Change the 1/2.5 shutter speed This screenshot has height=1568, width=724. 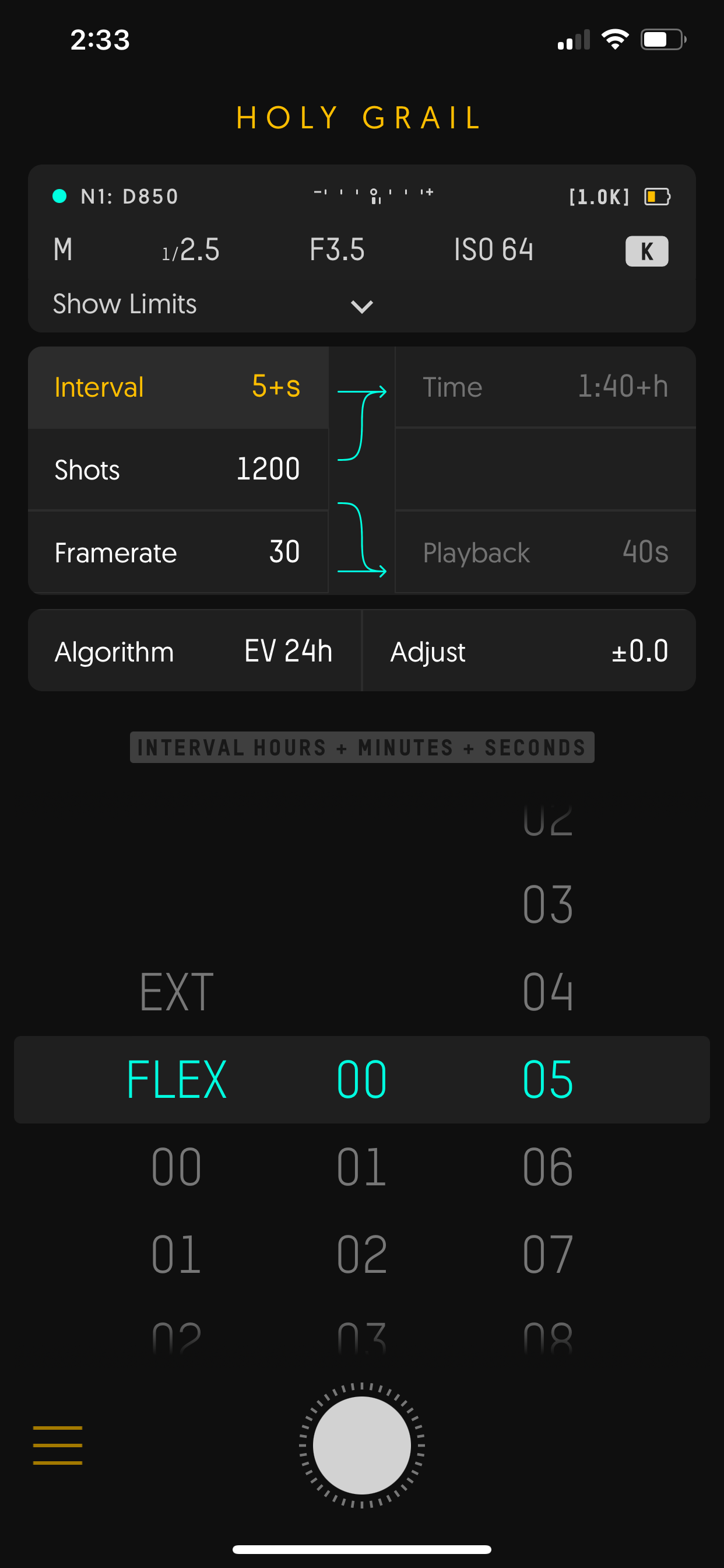click(191, 250)
